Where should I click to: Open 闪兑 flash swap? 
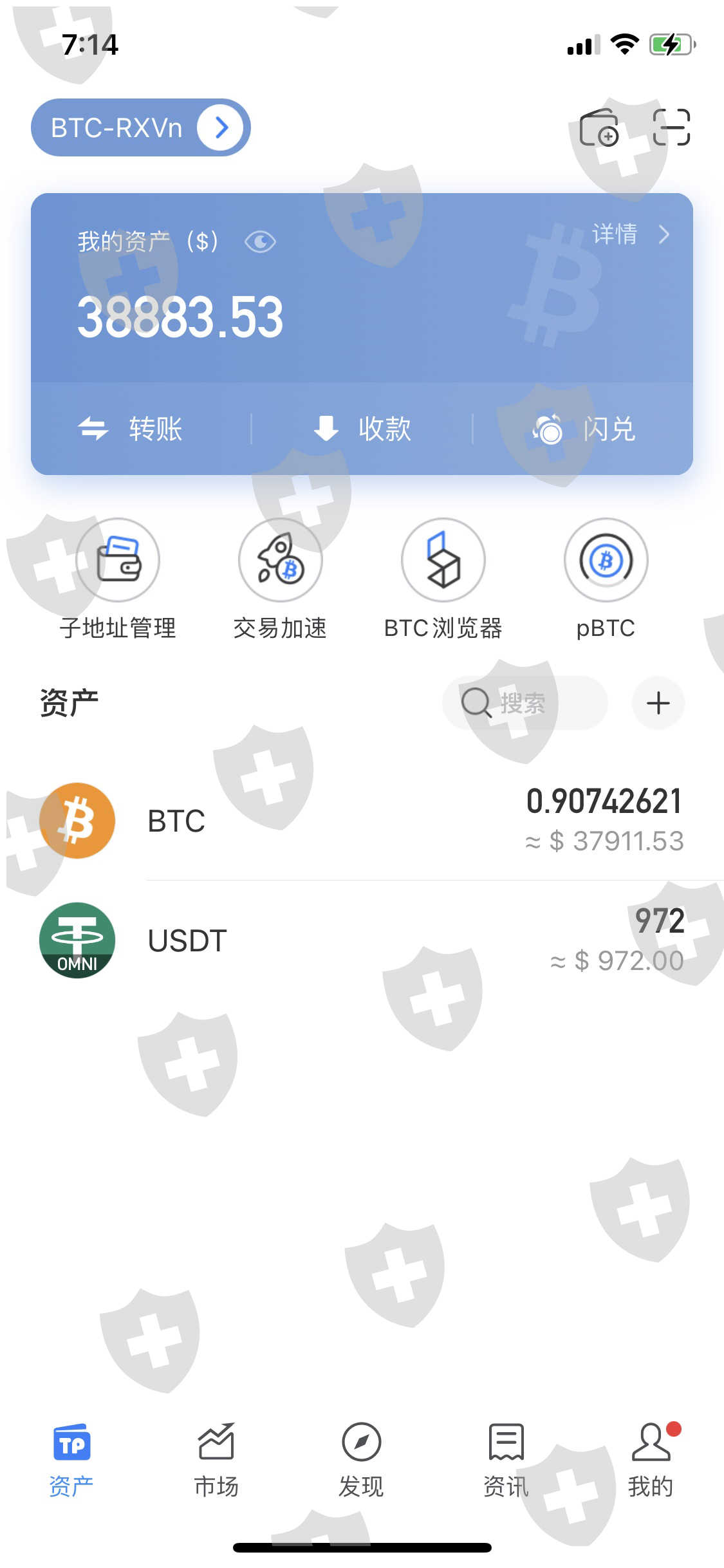coord(584,429)
